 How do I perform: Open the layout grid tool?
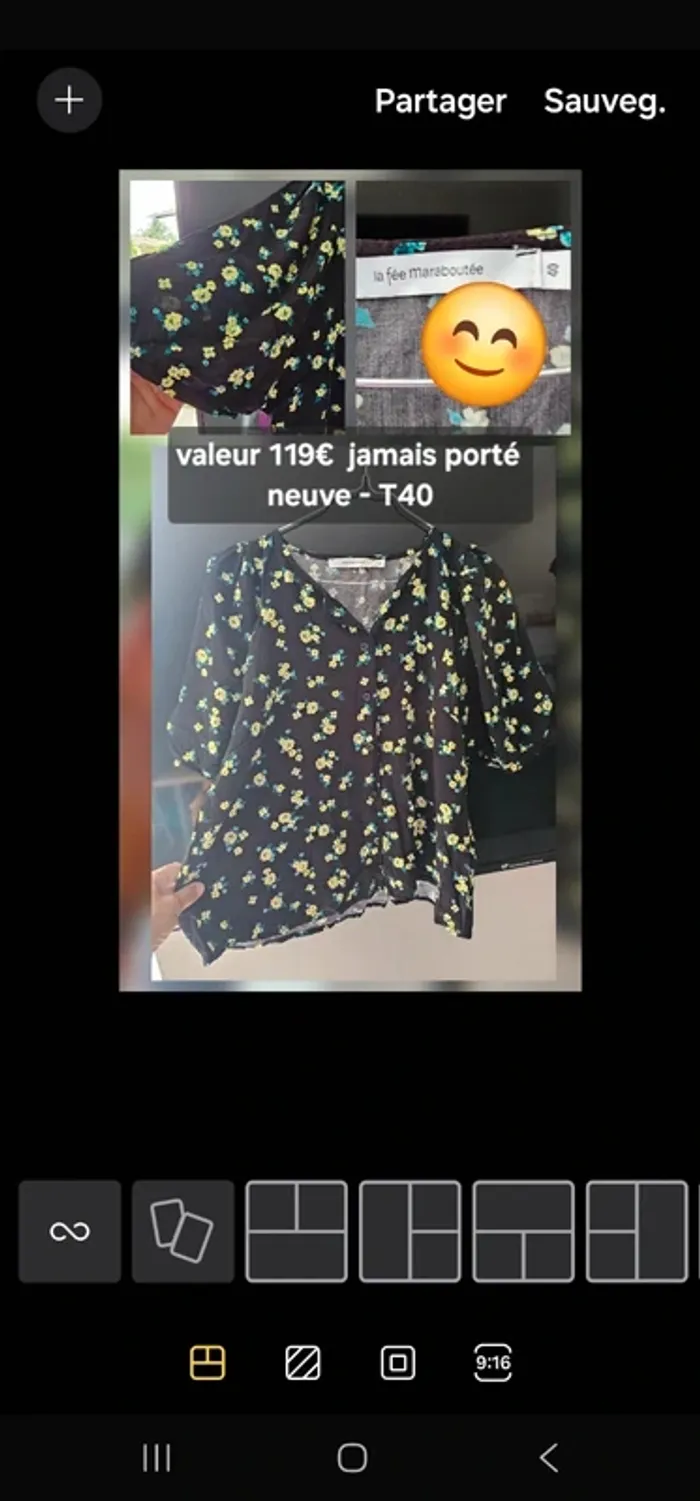coord(207,1363)
